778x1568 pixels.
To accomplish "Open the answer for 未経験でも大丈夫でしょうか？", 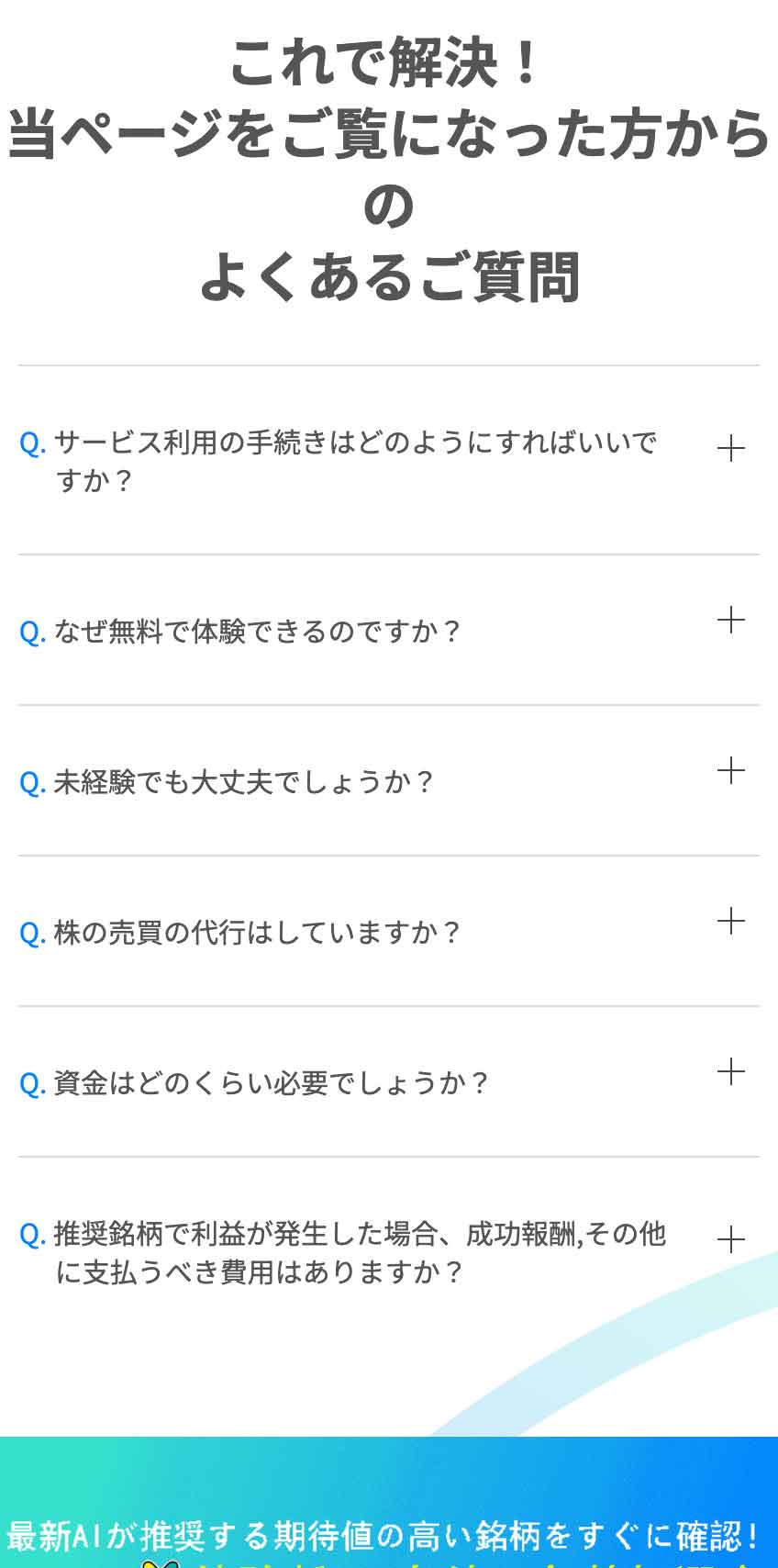I will [730, 771].
